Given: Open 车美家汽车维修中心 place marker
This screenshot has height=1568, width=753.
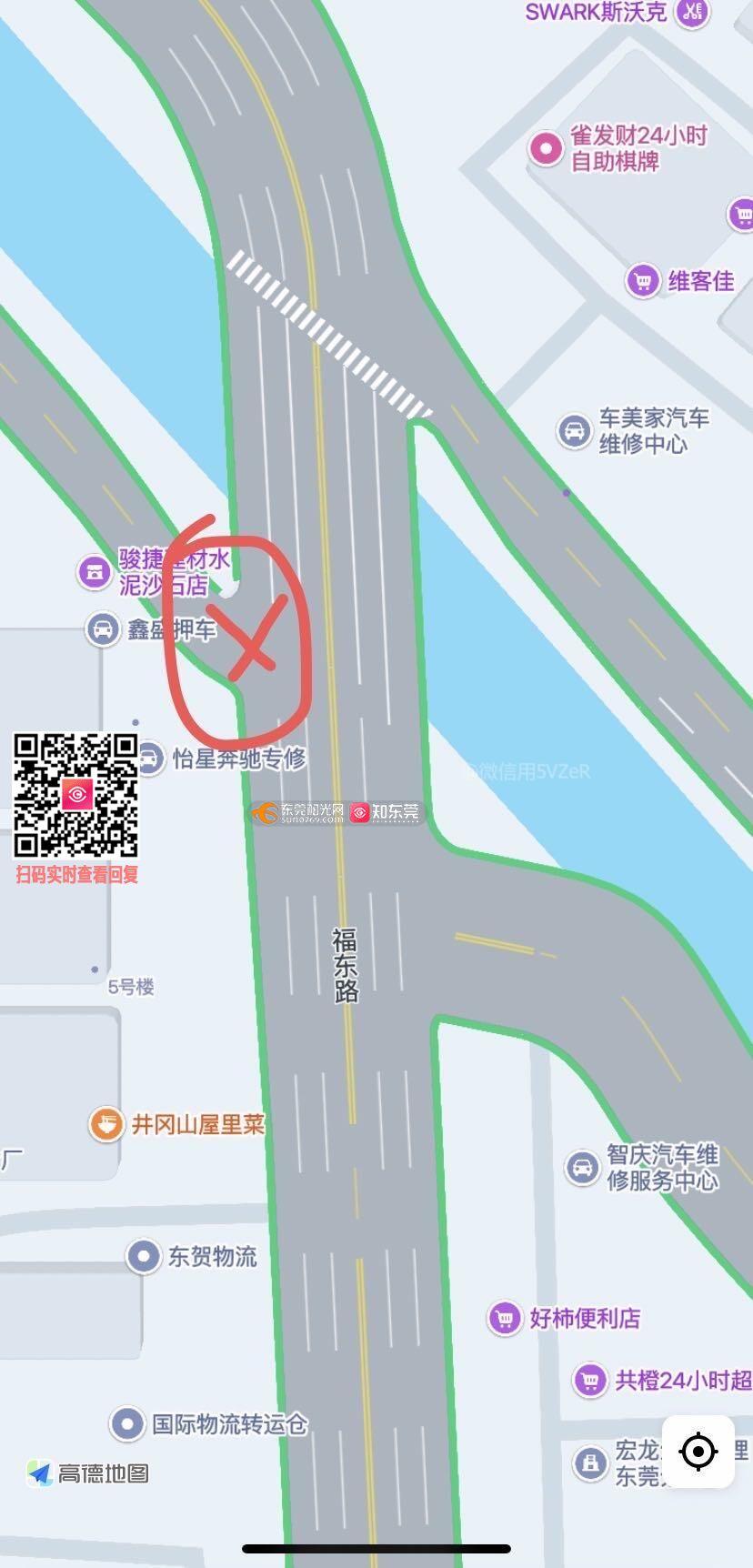Looking at the screenshot, I should click(x=575, y=430).
